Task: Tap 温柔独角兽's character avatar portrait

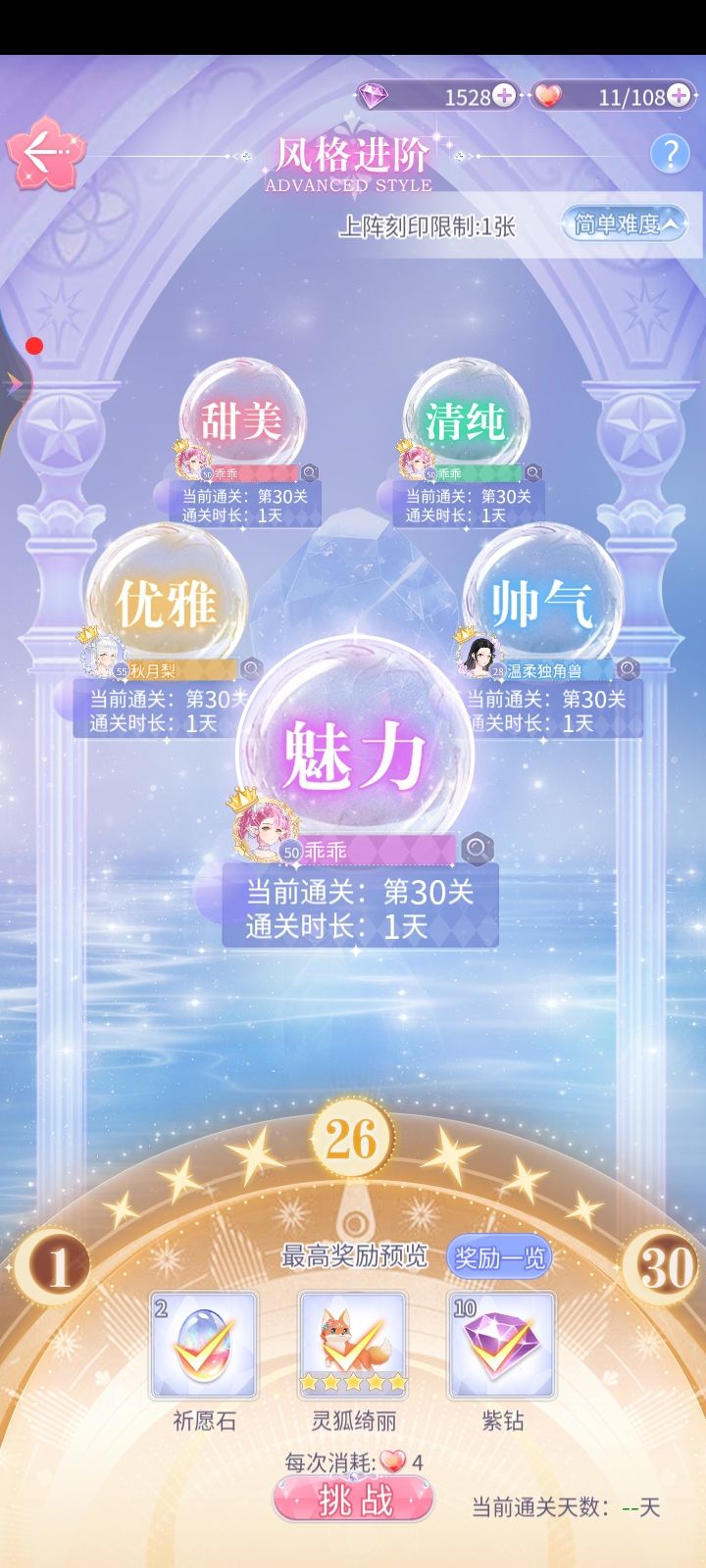Action: tap(482, 655)
